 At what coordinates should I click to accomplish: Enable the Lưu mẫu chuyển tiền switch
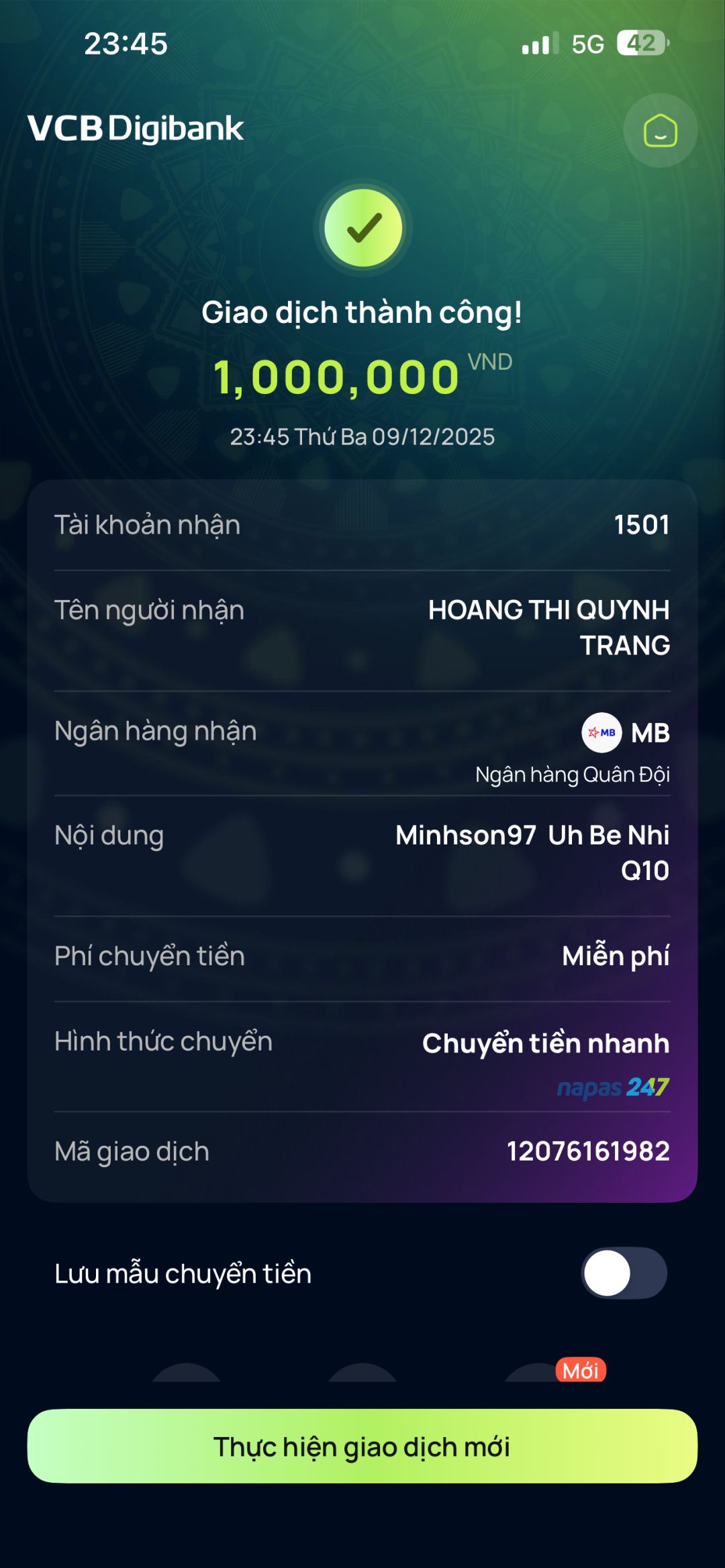tap(624, 1273)
